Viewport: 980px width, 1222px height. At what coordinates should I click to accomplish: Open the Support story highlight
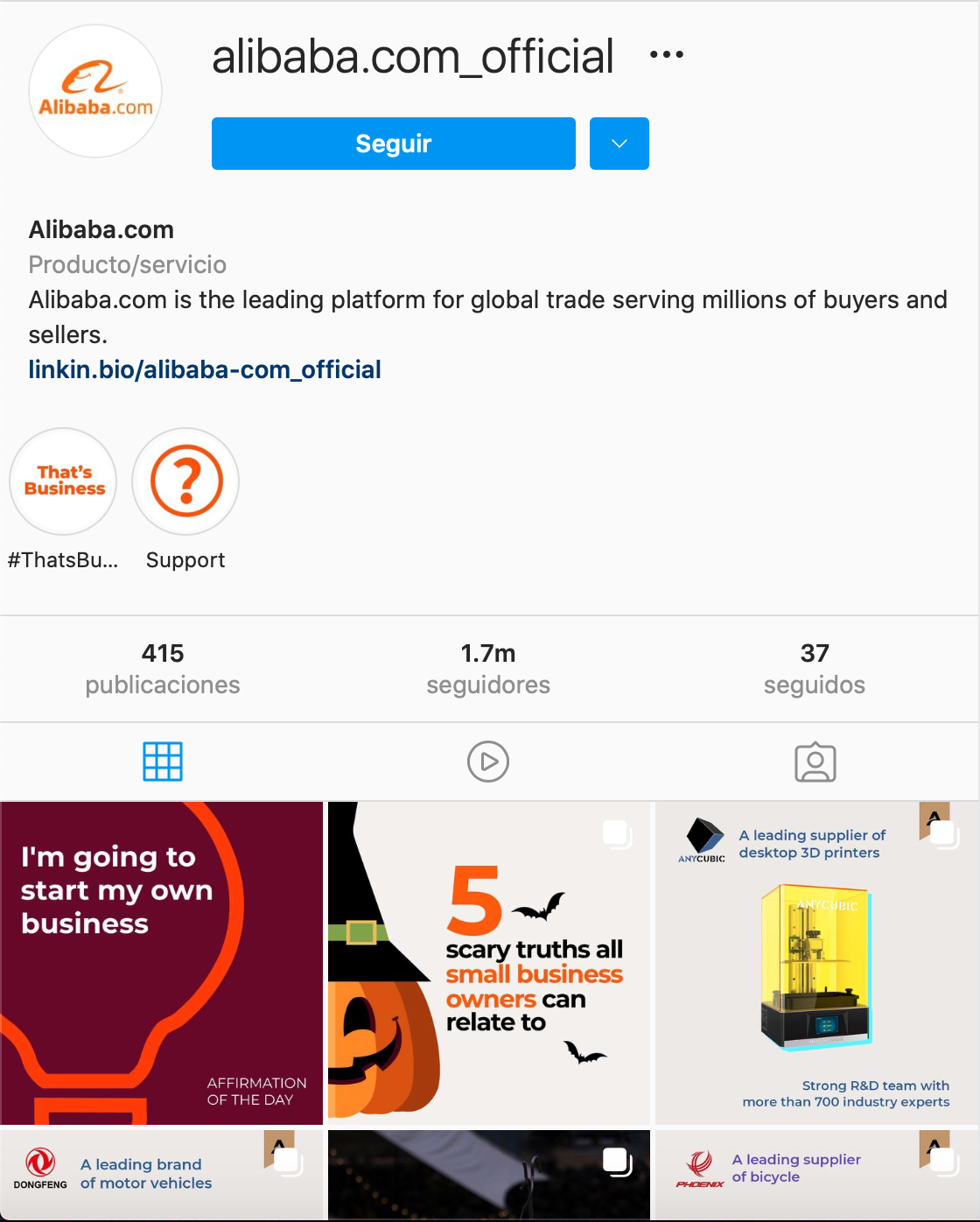pos(185,481)
